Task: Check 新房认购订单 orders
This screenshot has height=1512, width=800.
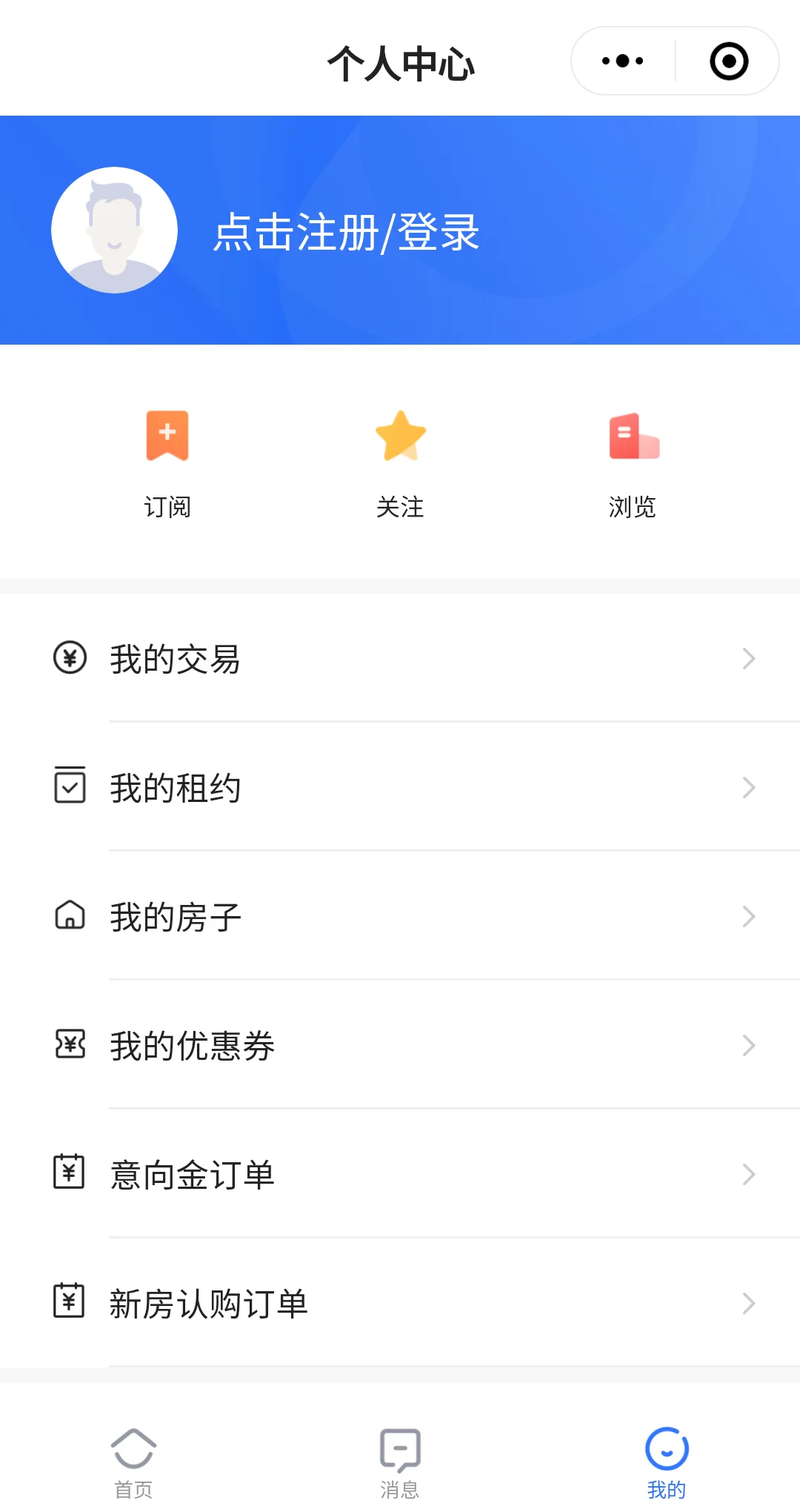Action: point(400,1304)
